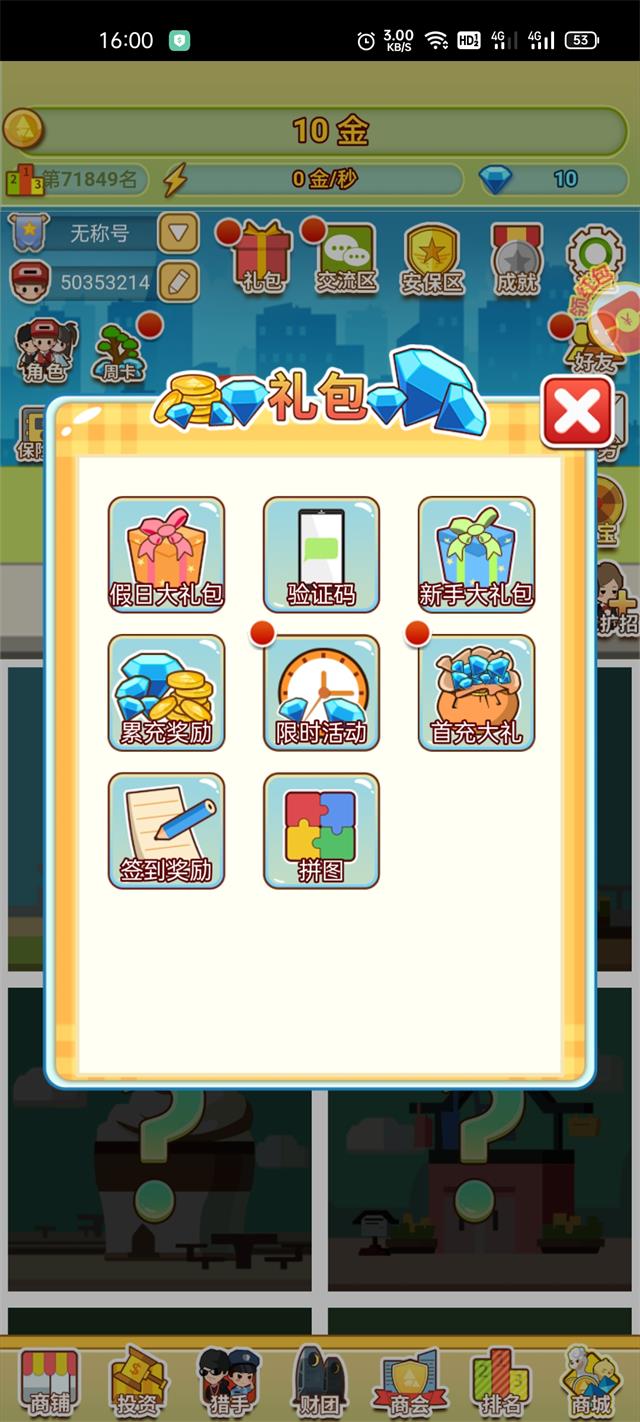640x1422 pixels.
Task: Switch to the 投资 investment tab
Action: [x=138, y=1383]
